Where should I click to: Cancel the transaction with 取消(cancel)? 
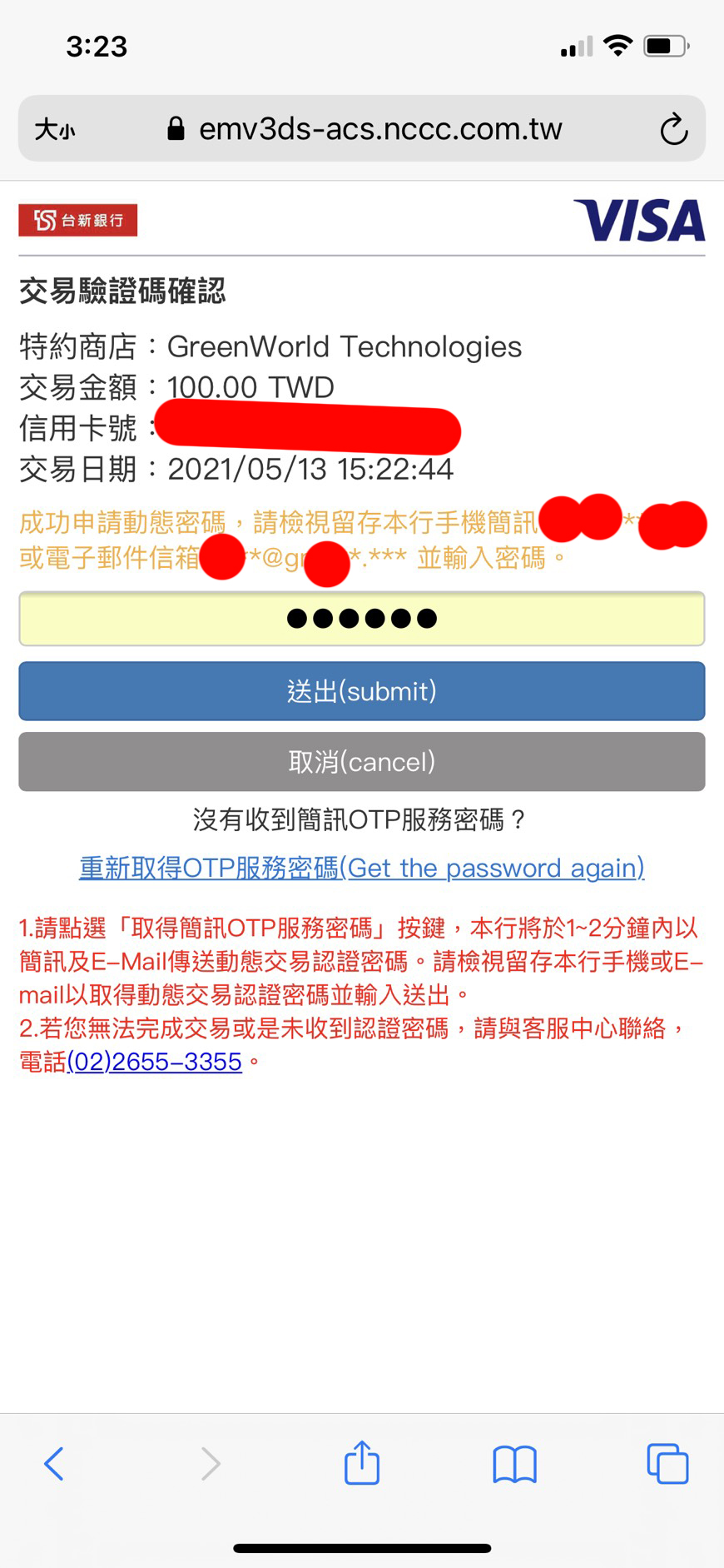click(362, 762)
